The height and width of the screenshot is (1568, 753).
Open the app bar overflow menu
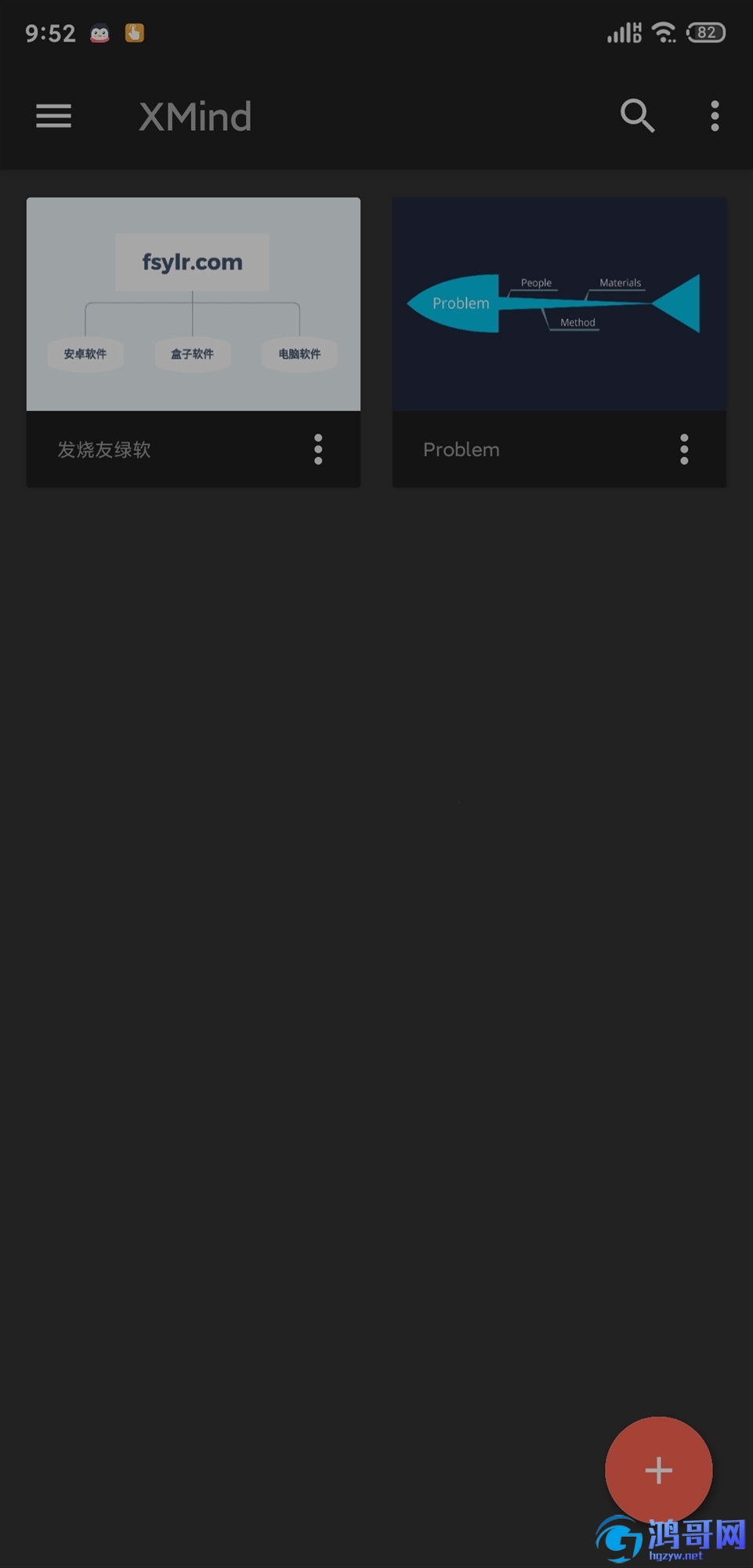coord(715,116)
